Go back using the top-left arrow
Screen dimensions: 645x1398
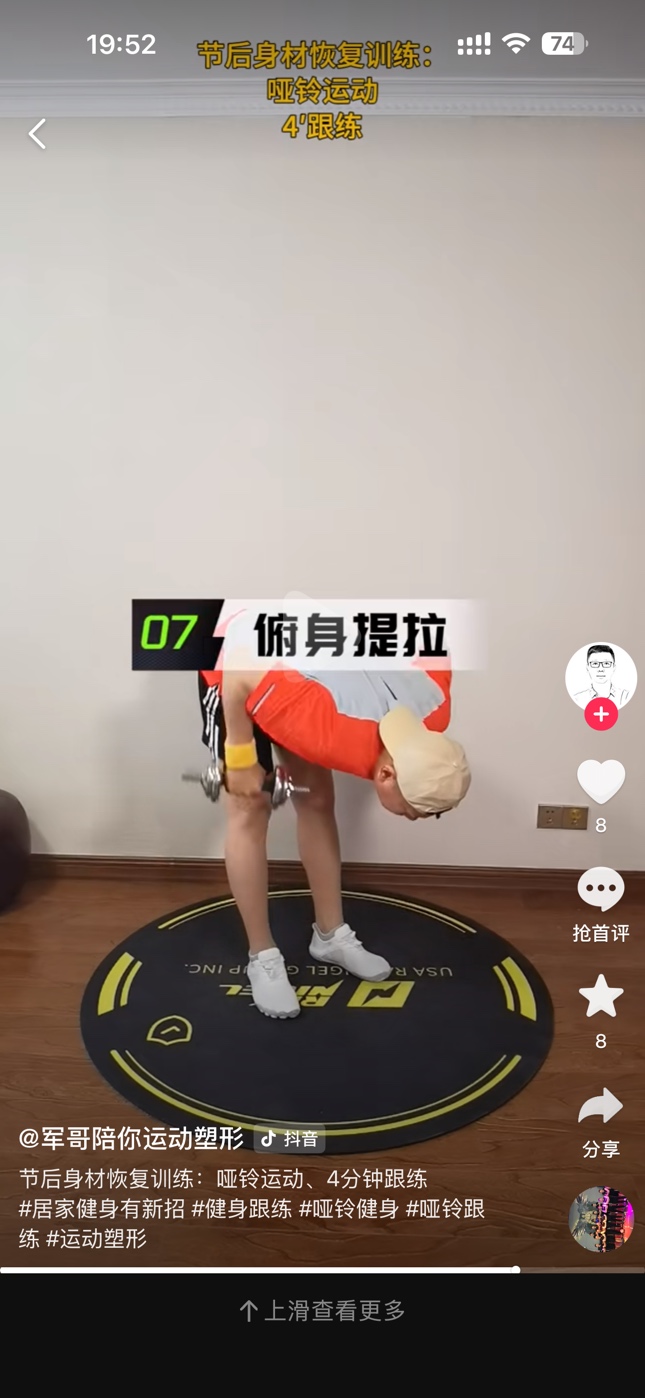tap(37, 134)
